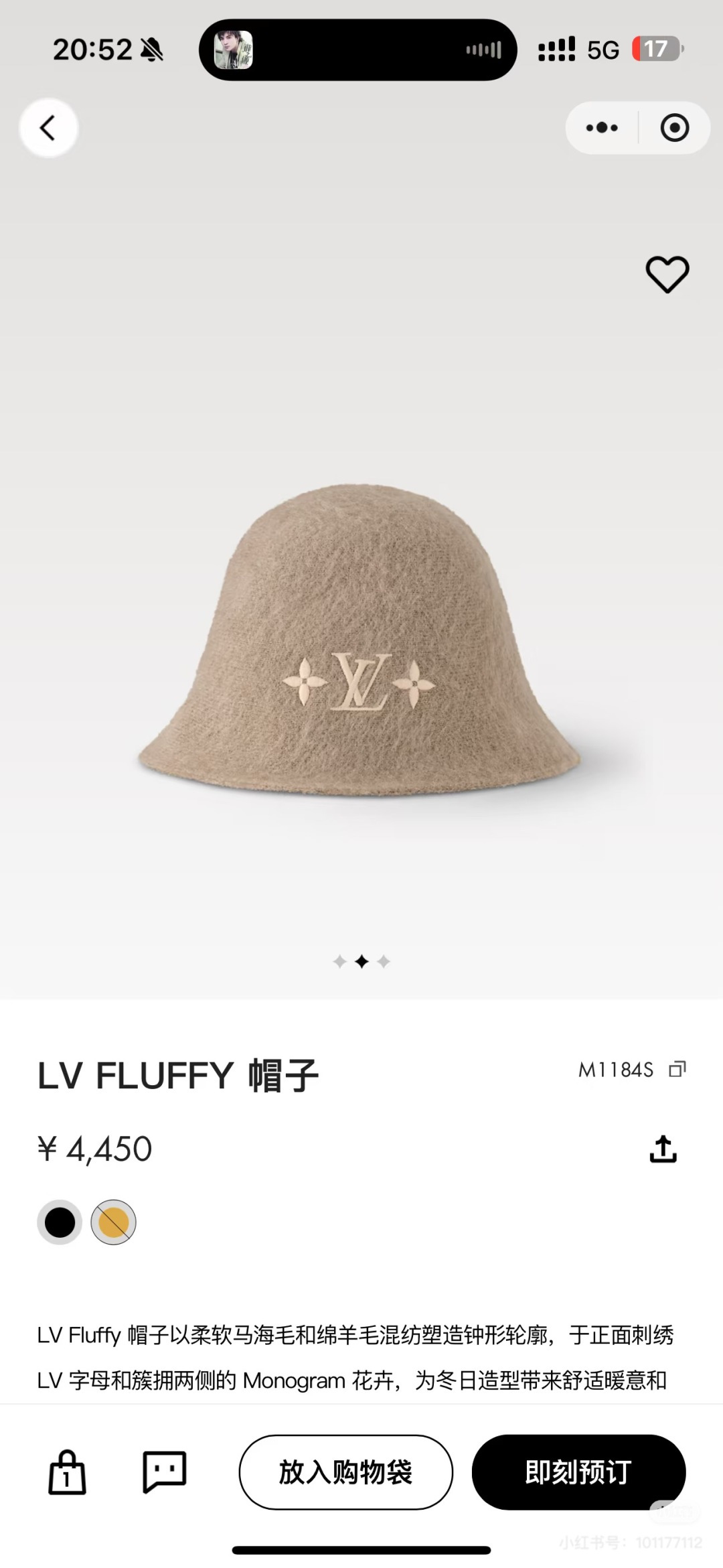Tap 即刻预订 to reserve now

(578, 1472)
